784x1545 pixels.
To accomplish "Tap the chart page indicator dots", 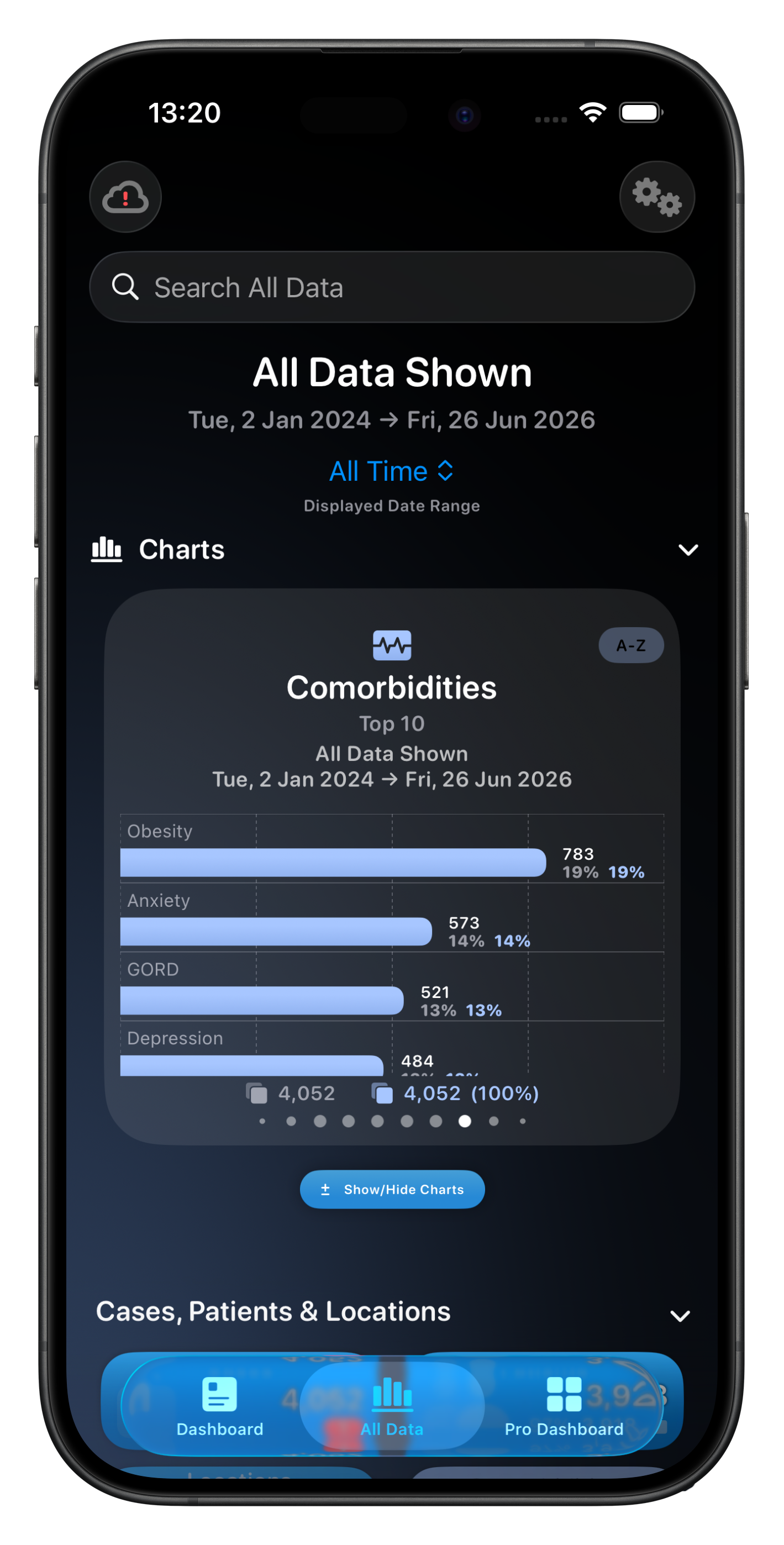I will tap(392, 1121).
